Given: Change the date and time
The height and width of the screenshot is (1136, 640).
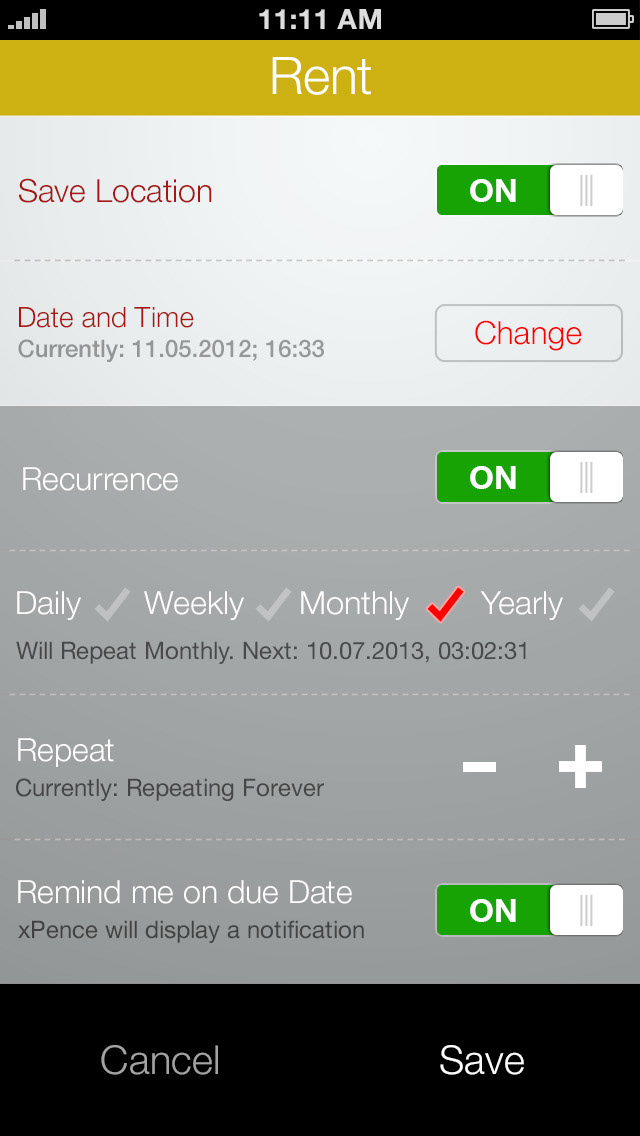Looking at the screenshot, I should (x=528, y=333).
